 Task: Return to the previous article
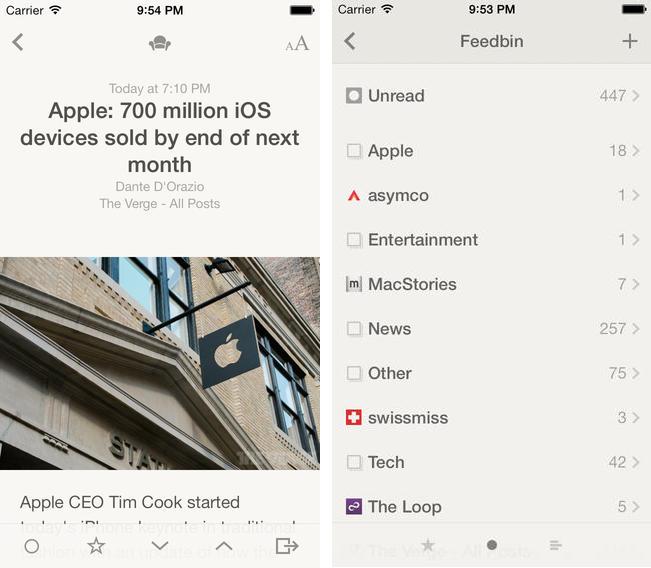(224, 546)
